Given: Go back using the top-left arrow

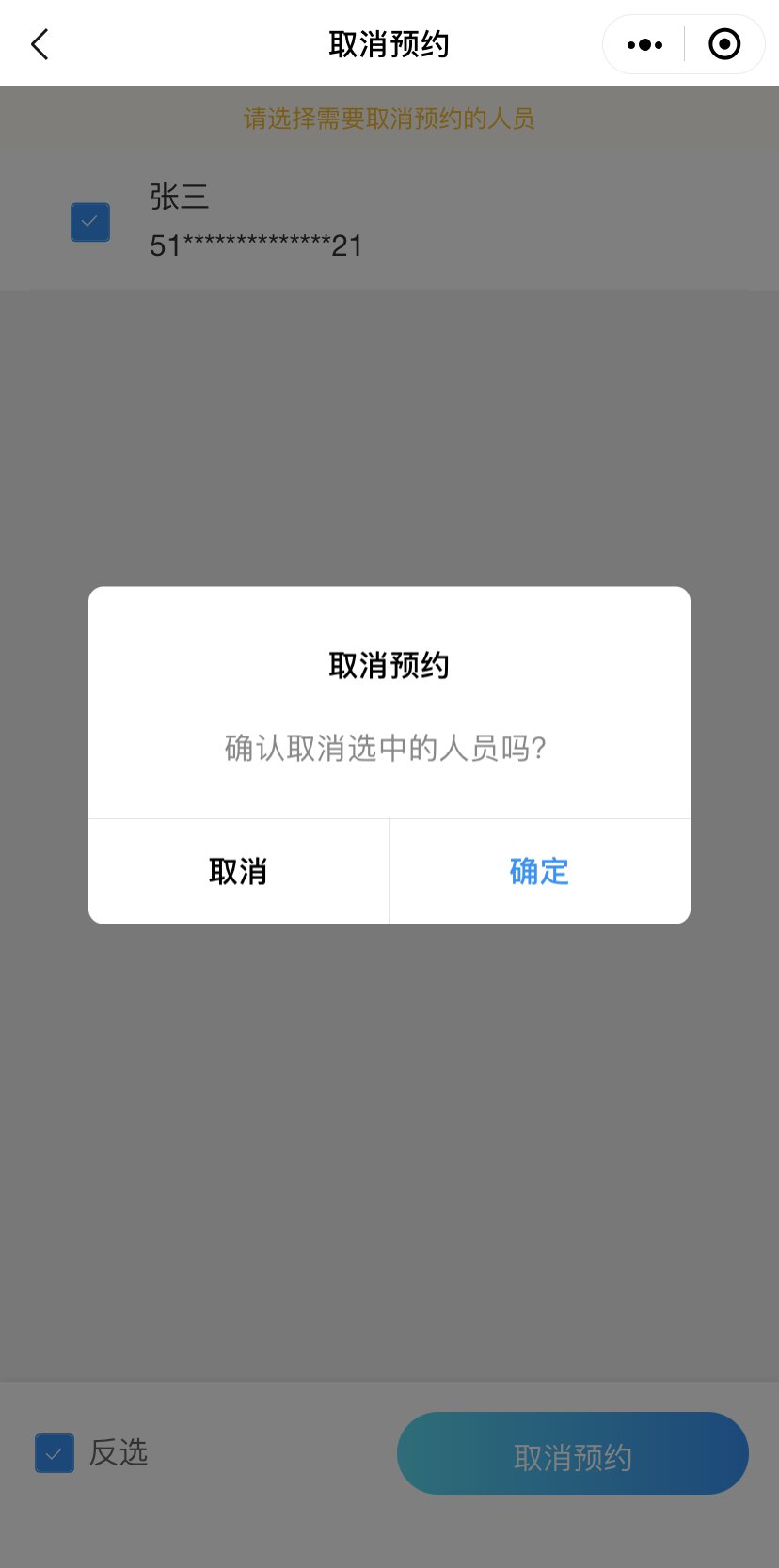Looking at the screenshot, I should pyautogui.click(x=40, y=44).
